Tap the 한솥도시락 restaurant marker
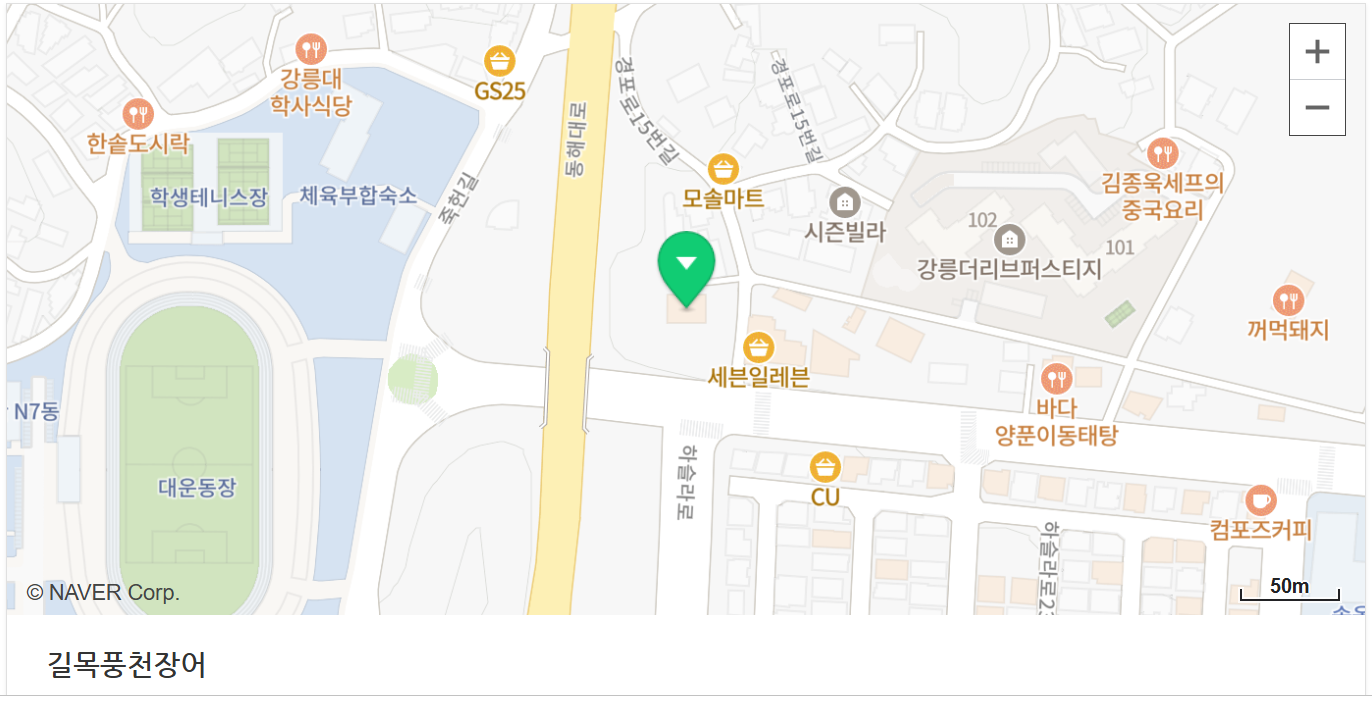Viewport: 1372px width, 703px height. (x=137, y=114)
